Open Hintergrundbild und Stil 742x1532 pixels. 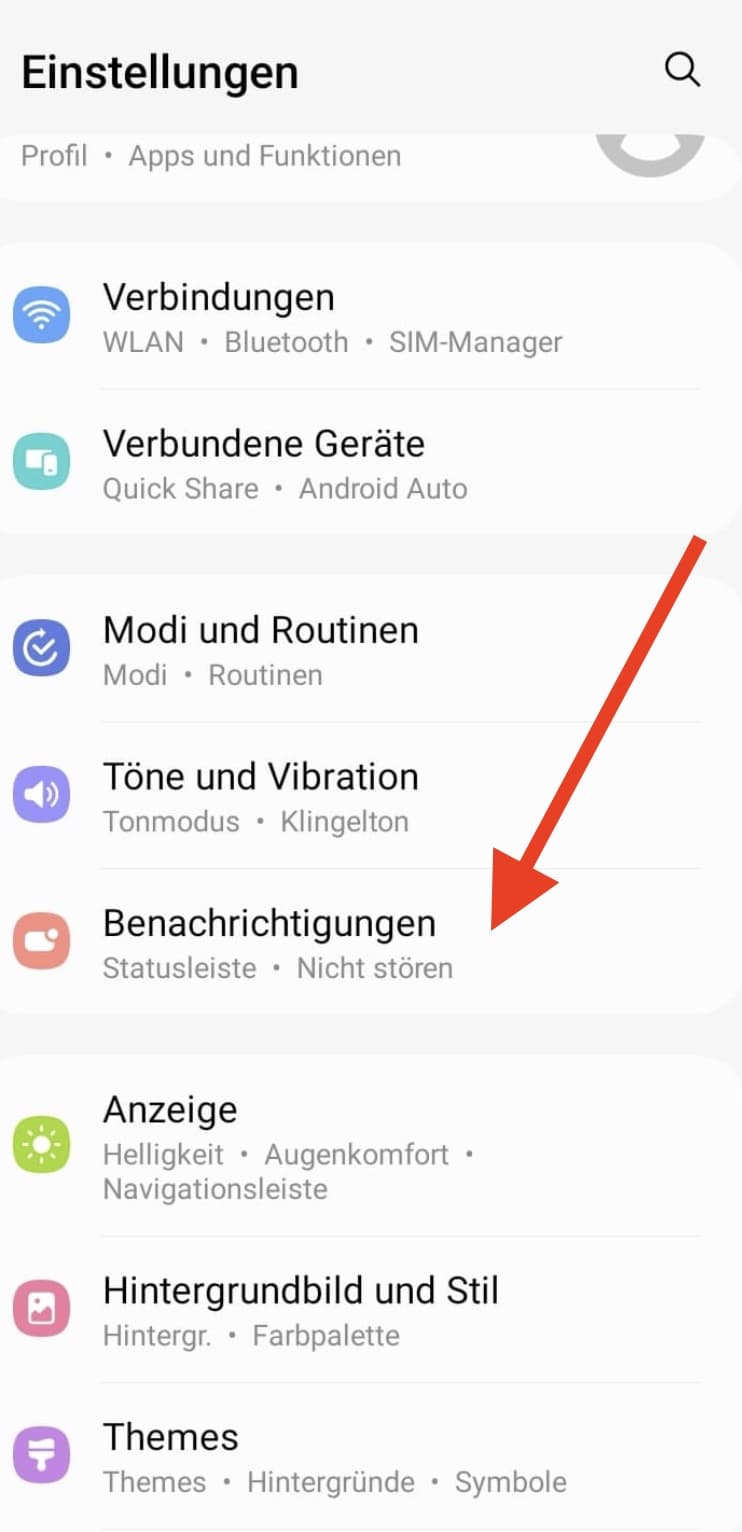[371, 1310]
